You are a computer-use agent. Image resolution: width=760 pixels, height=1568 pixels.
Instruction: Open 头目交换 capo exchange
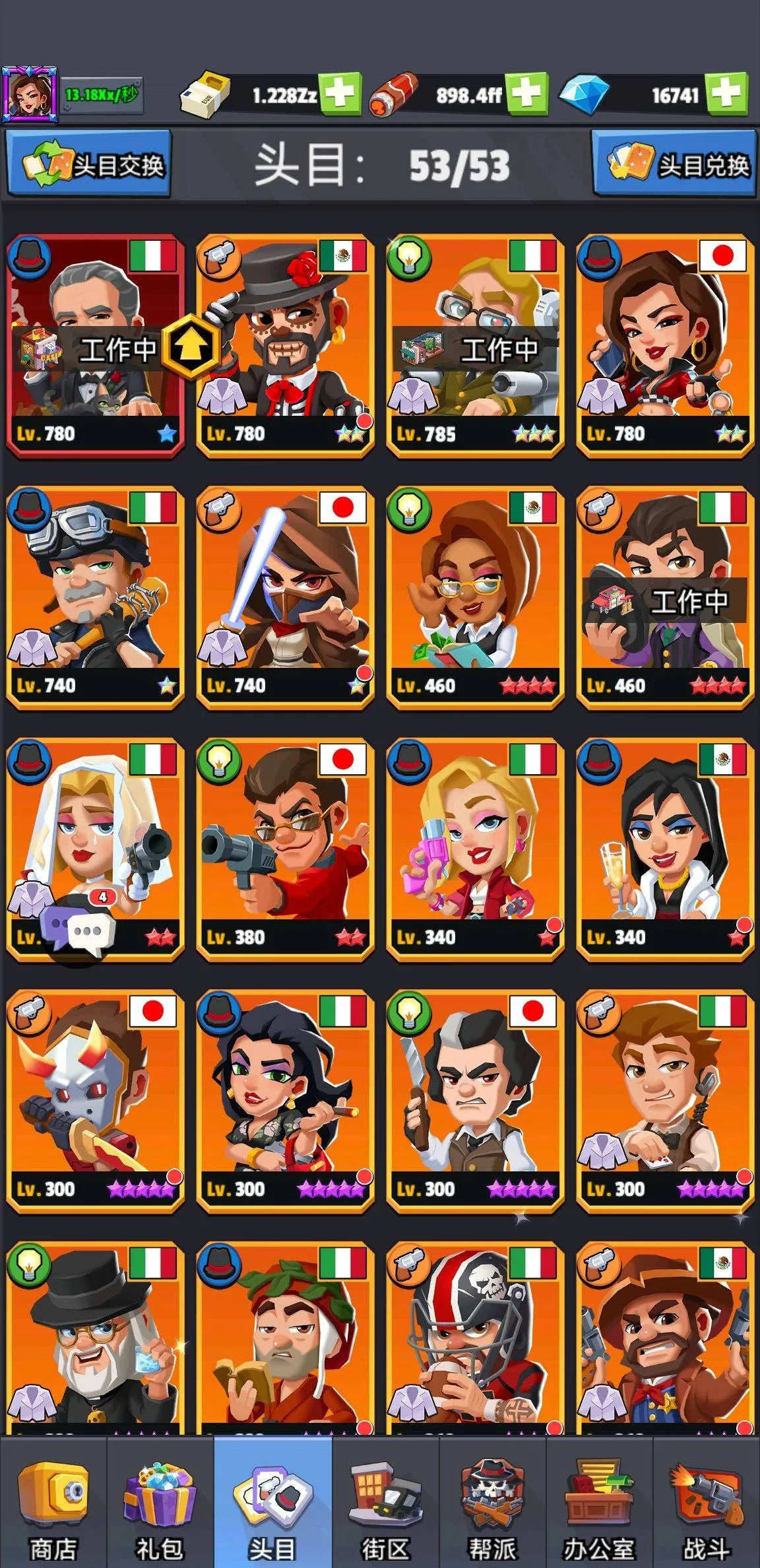[89, 164]
